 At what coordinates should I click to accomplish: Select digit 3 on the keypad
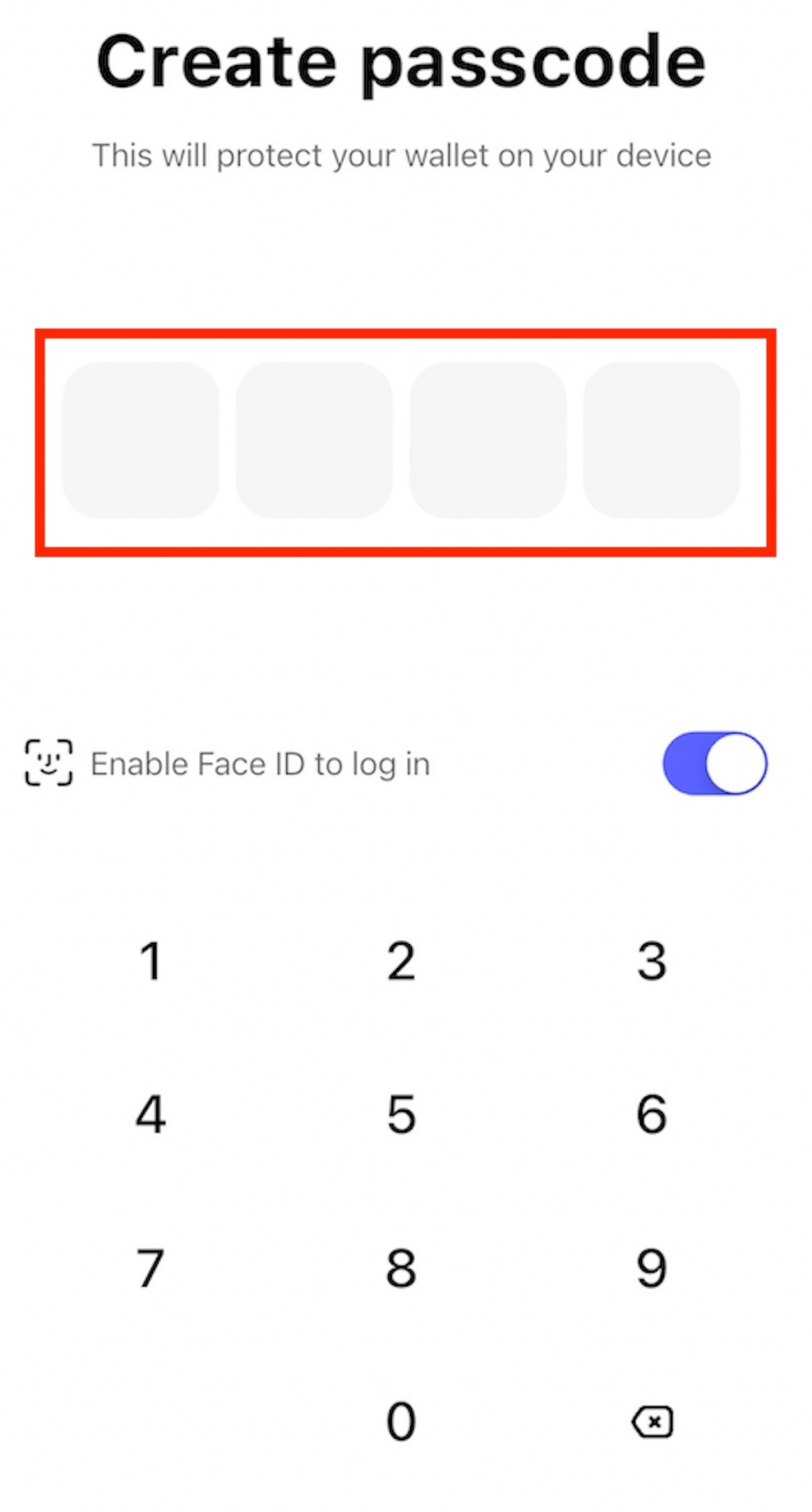tap(651, 961)
